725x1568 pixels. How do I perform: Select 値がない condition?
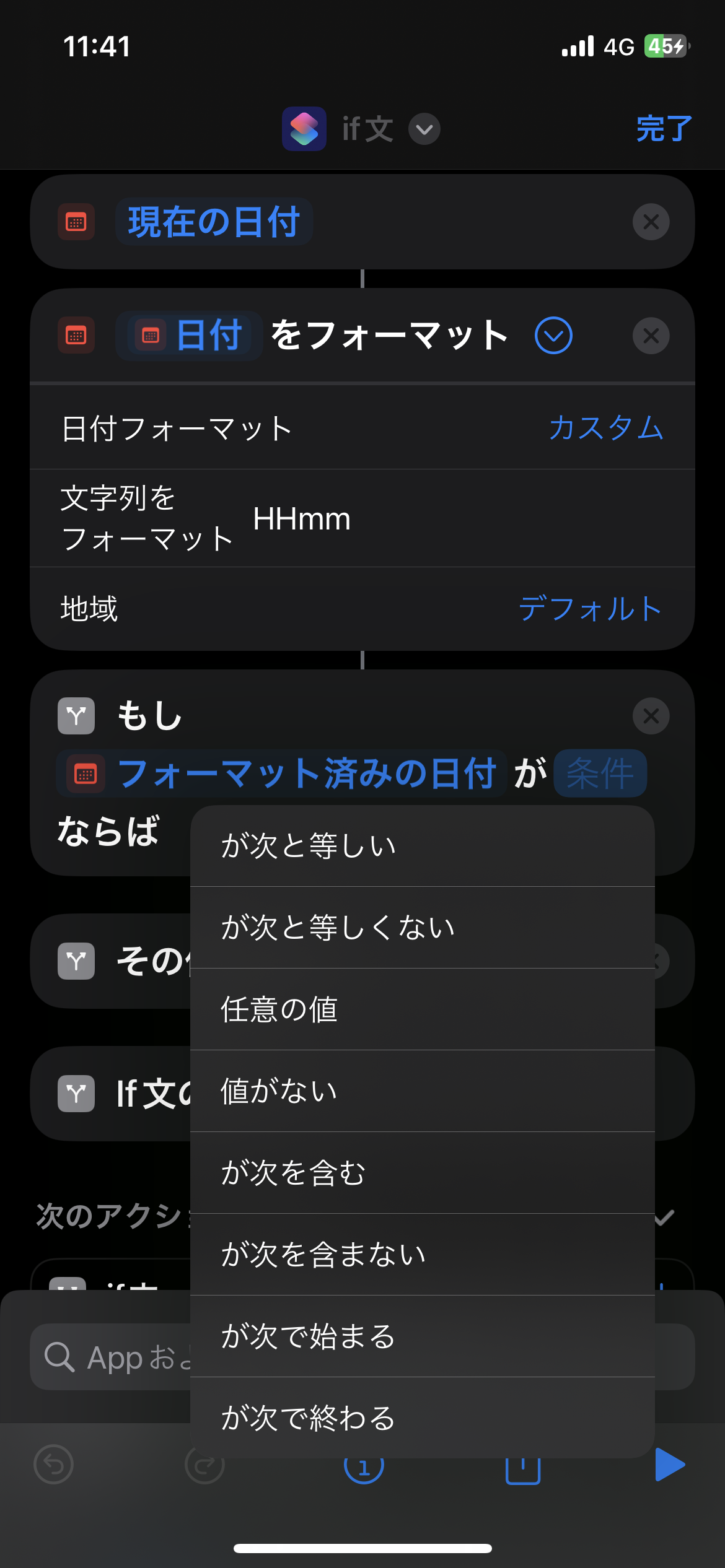click(422, 1091)
